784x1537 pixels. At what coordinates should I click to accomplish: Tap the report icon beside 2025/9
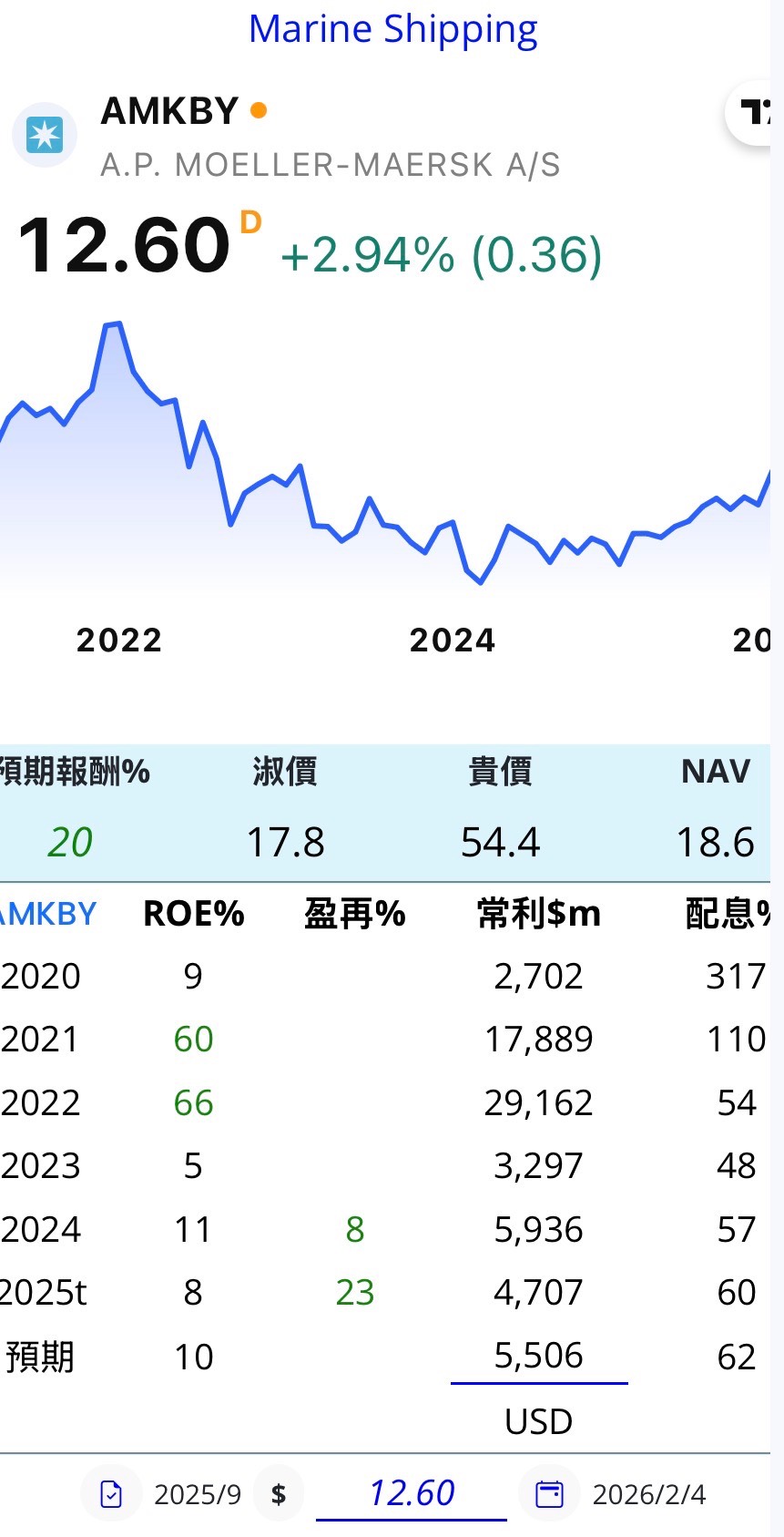[x=111, y=1494]
